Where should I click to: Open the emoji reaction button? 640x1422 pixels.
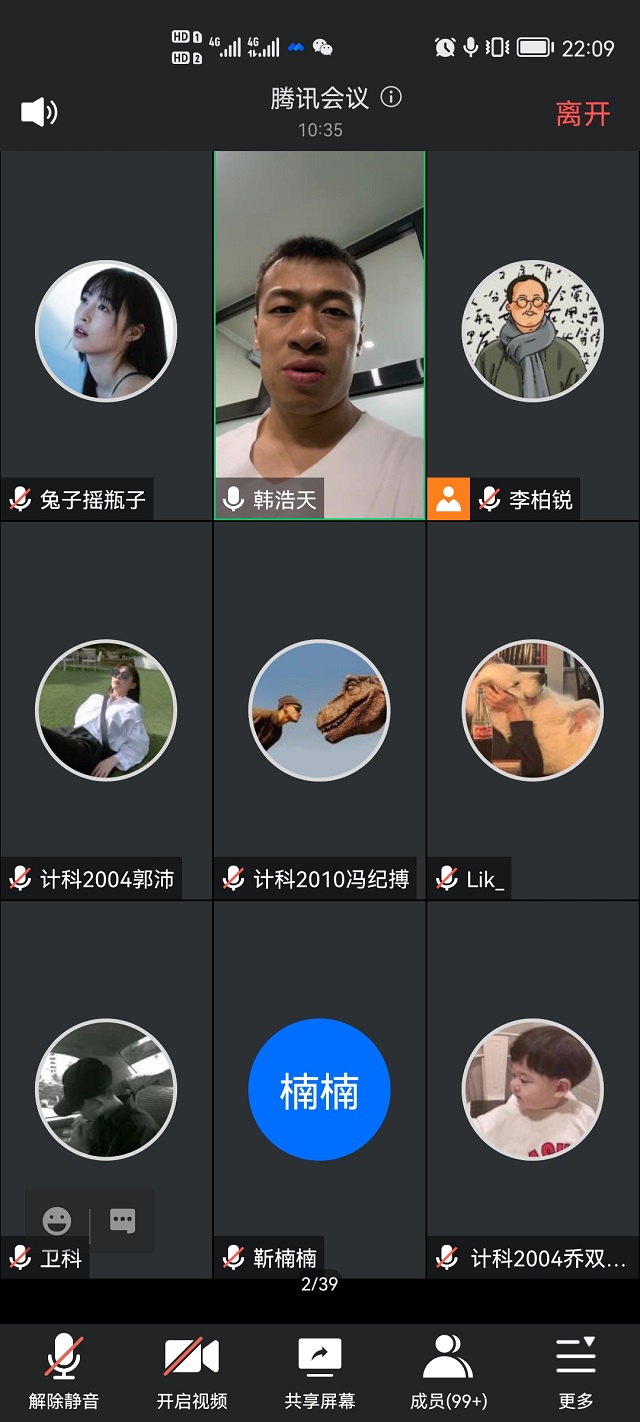coord(57,1220)
